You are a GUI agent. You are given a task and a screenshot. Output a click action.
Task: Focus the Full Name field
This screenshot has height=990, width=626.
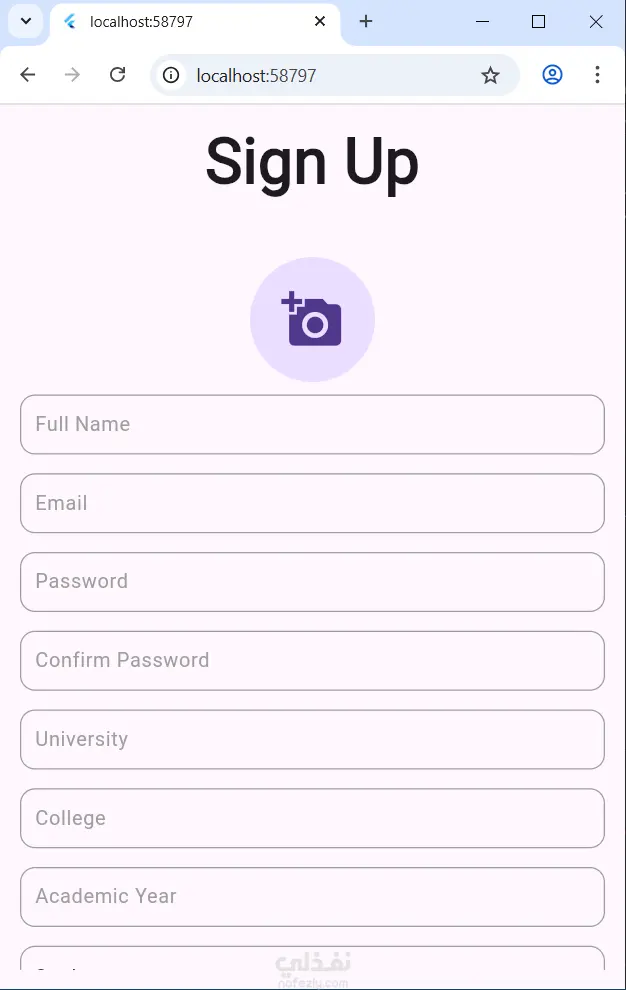[x=312, y=424]
